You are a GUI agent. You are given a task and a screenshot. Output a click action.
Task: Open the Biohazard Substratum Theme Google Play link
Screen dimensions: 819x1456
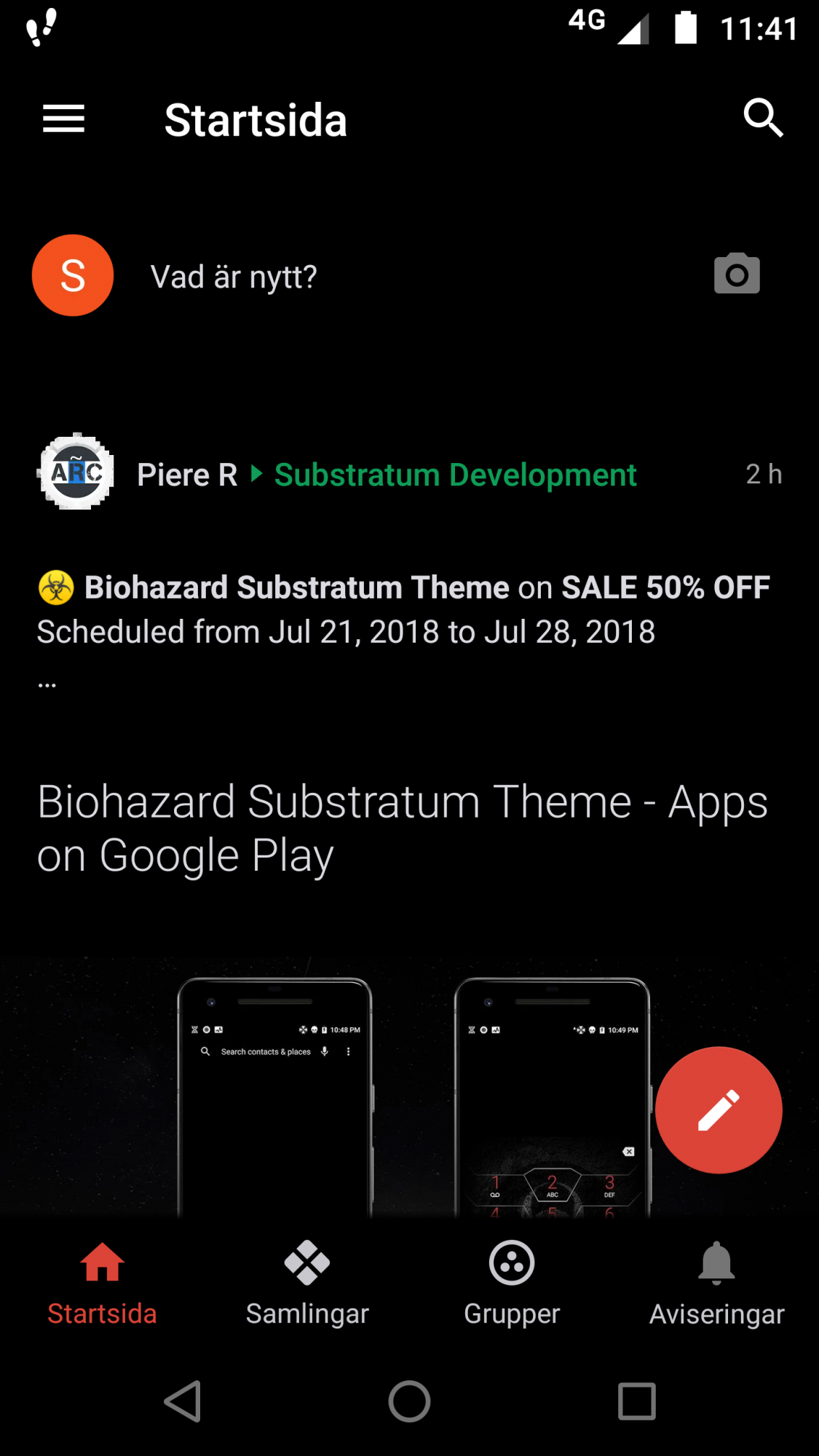pyautogui.click(x=403, y=828)
